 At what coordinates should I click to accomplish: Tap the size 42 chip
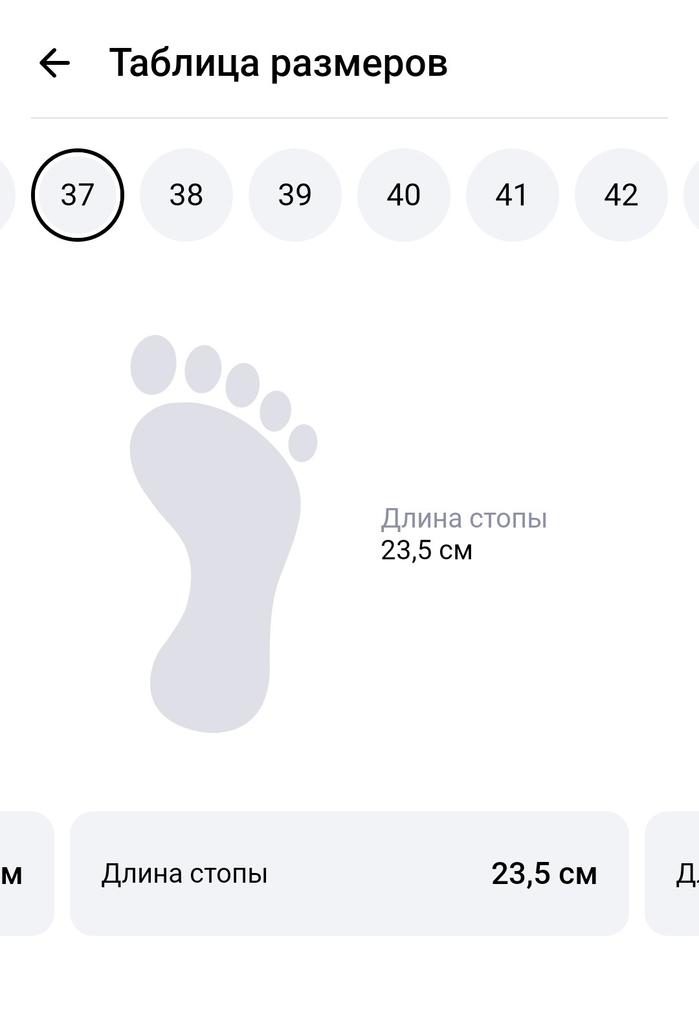point(621,195)
